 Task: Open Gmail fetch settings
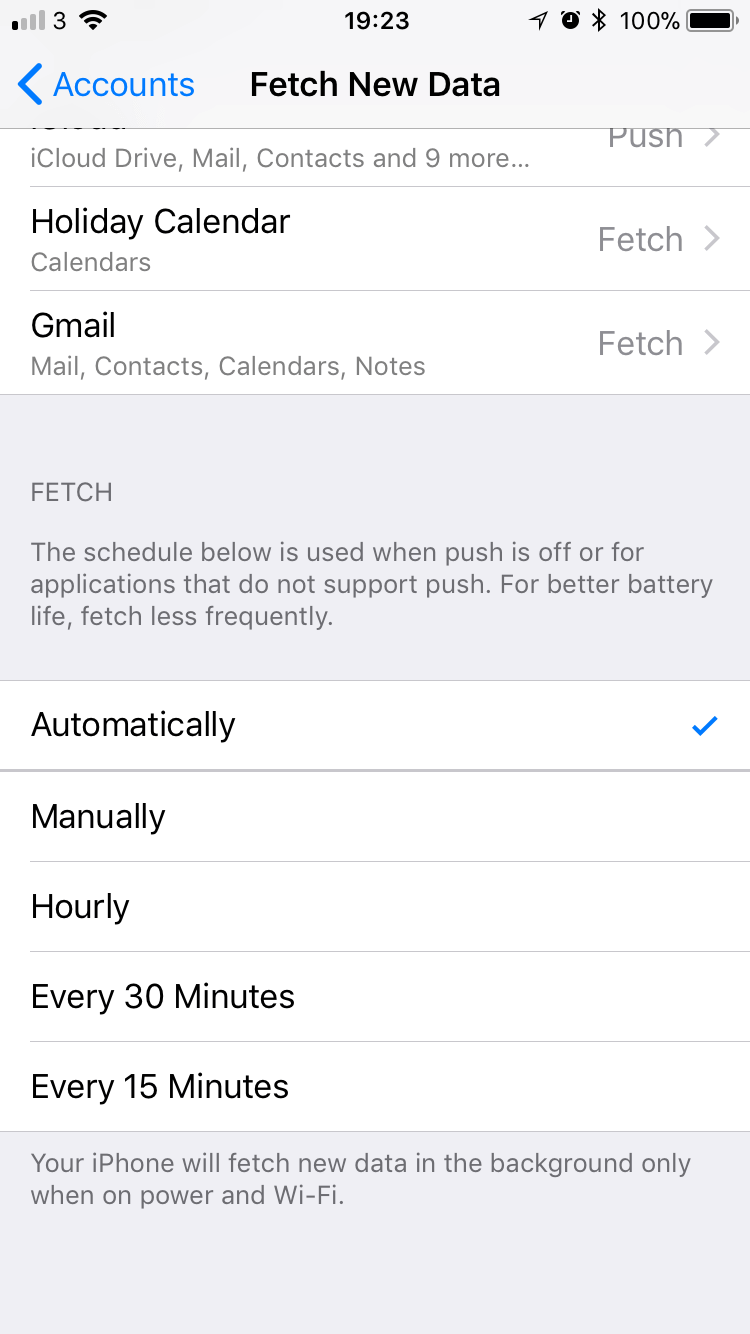point(375,344)
